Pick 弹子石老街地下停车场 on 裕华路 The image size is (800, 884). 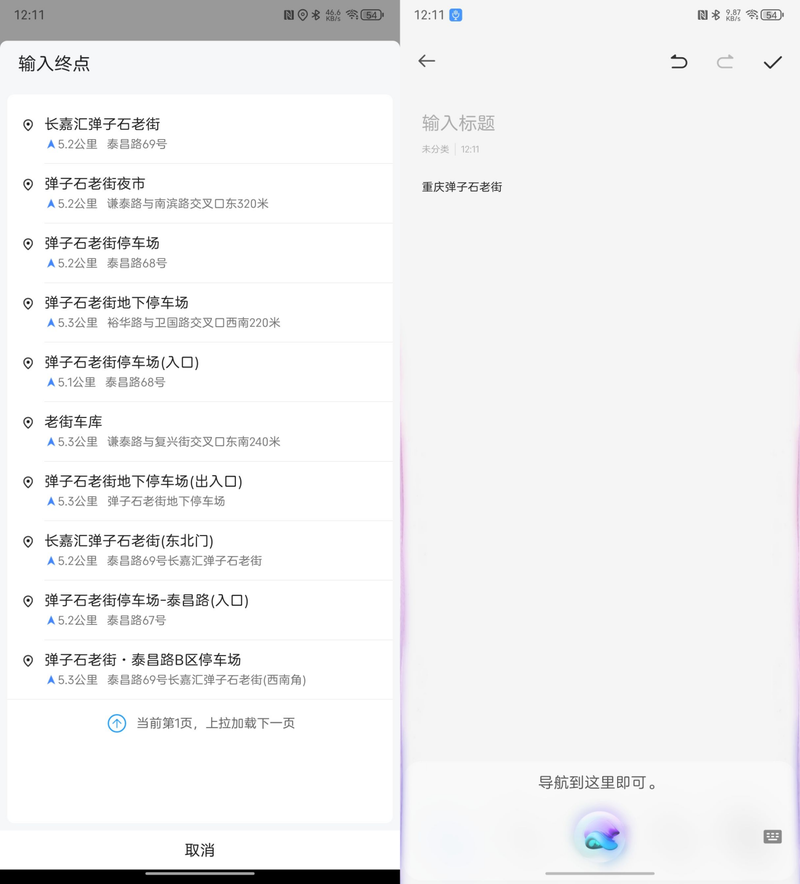(x=200, y=312)
